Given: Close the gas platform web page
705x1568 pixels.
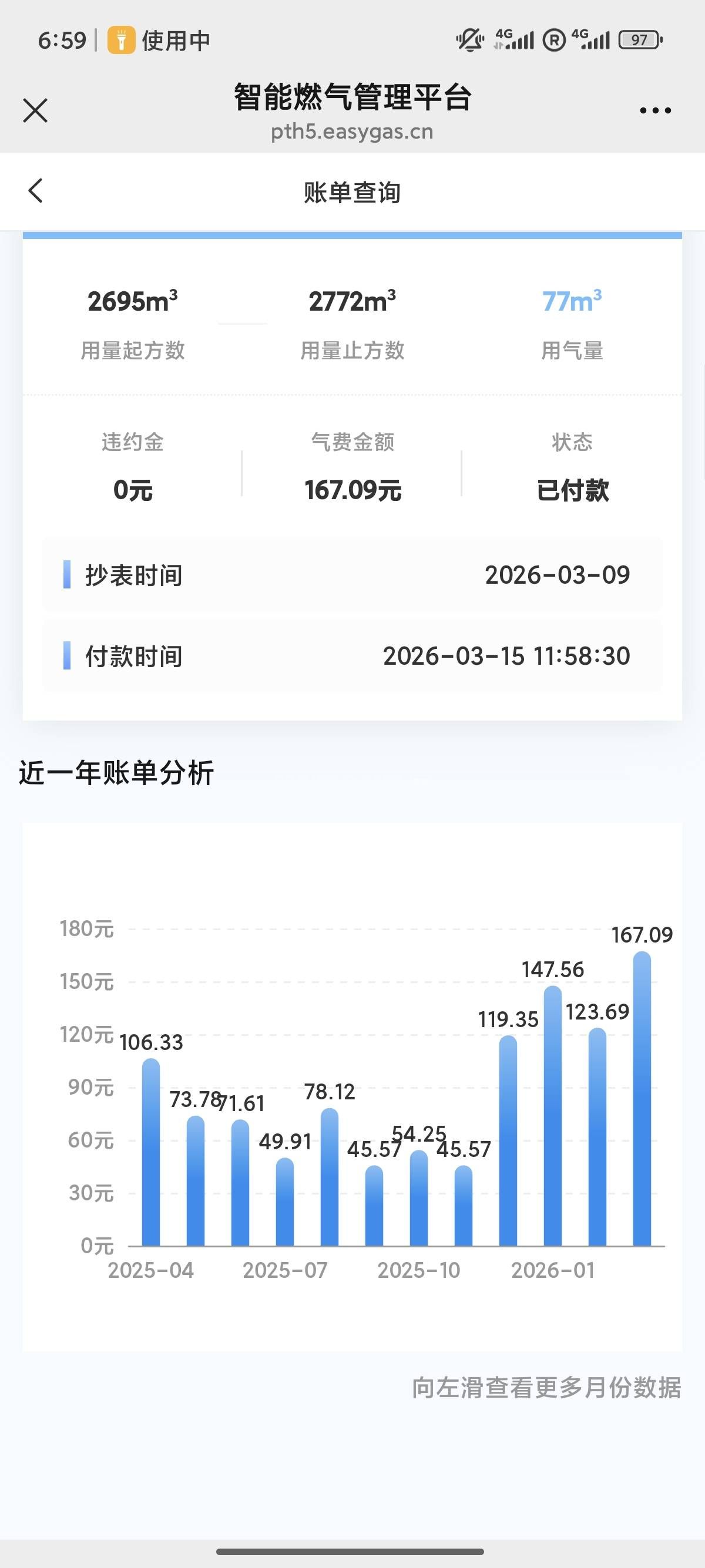Looking at the screenshot, I should pyautogui.click(x=35, y=111).
